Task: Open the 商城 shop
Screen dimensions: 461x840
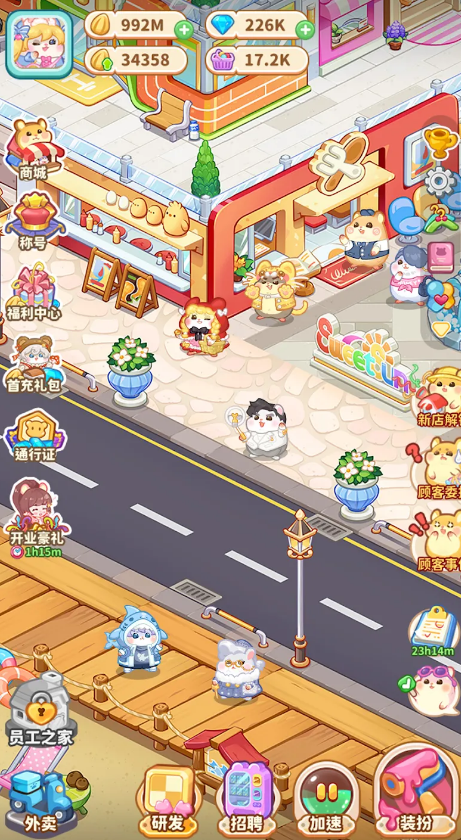Action: [x=34, y=149]
